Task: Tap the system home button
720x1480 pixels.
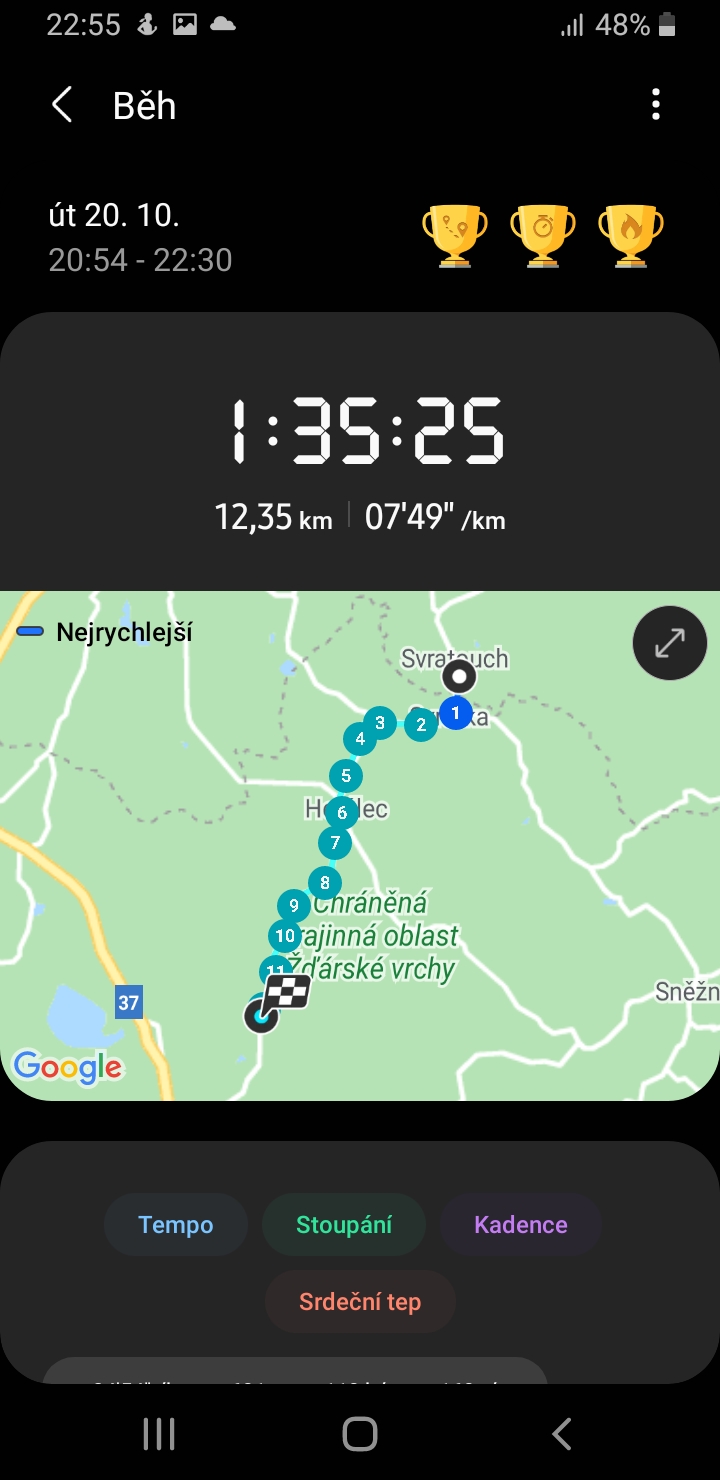Action: click(360, 1434)
